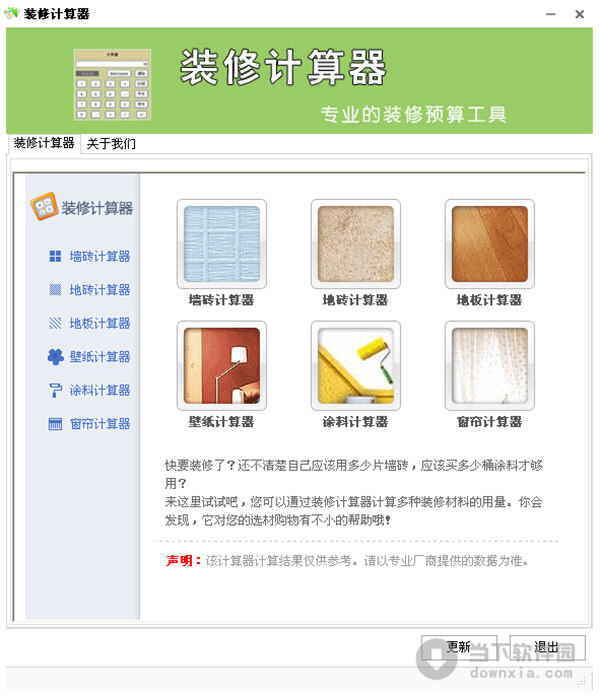Open 墙砖计算器 in the sidebar
The image size is (600, 698).
(99, 257)
